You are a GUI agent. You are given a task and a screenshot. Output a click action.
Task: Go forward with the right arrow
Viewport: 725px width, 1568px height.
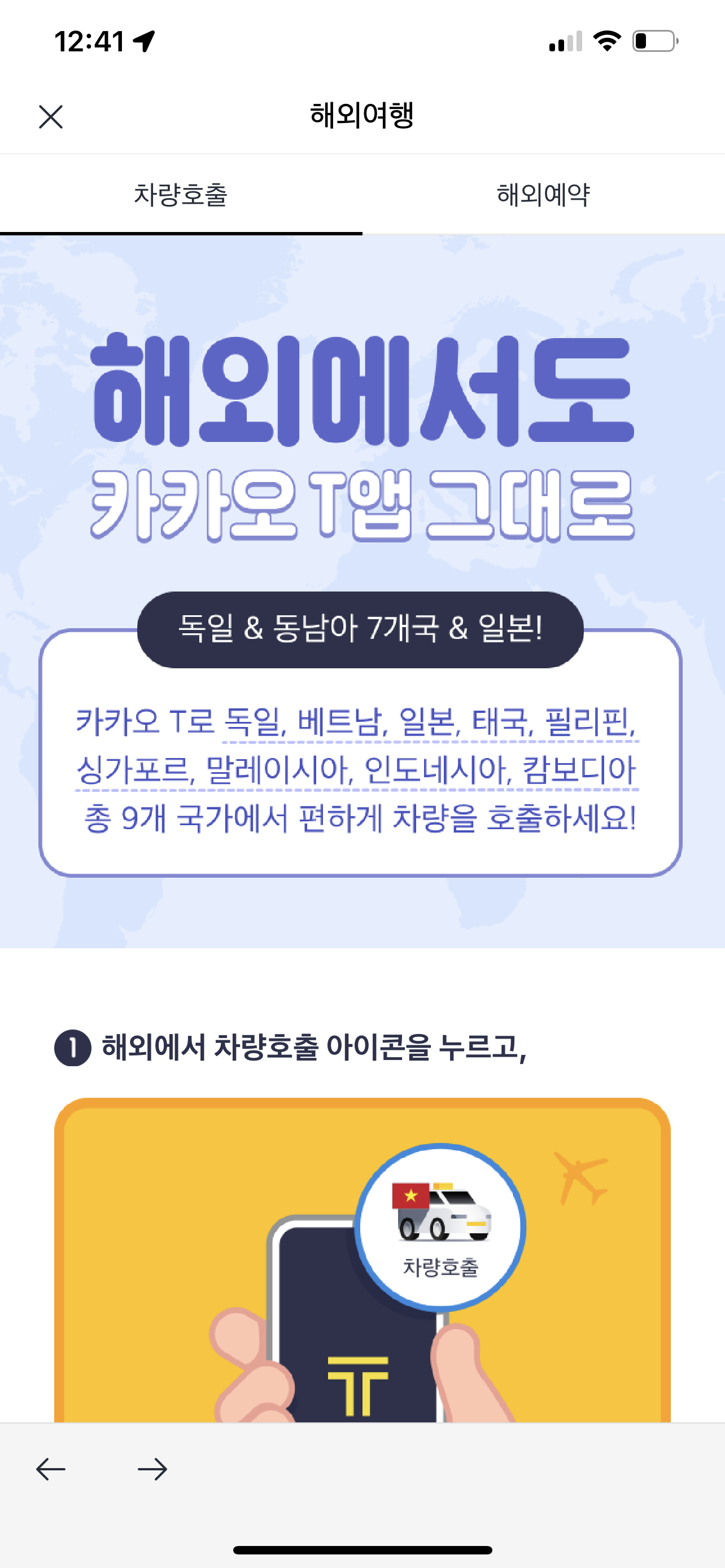[152, 1469]
